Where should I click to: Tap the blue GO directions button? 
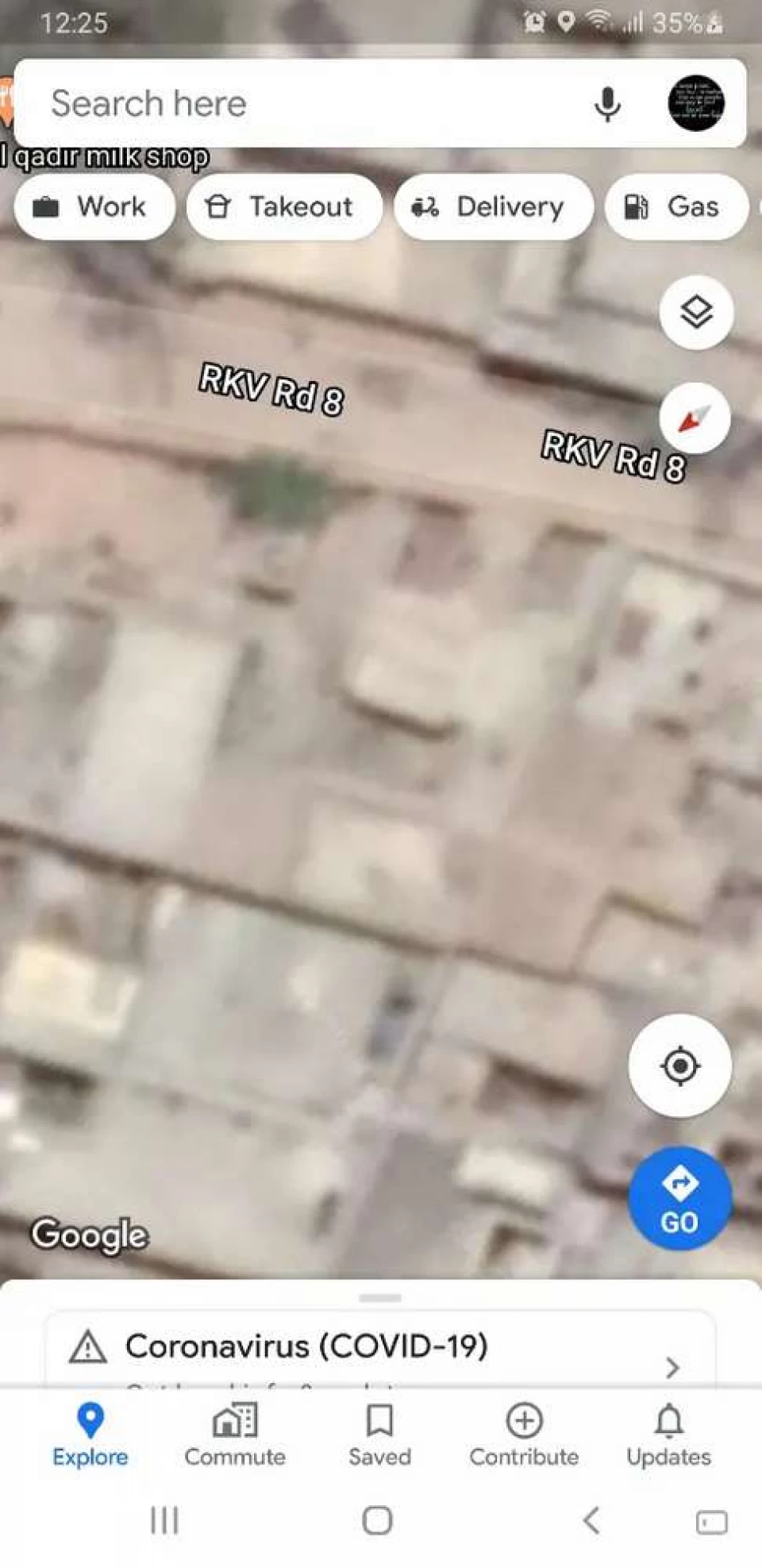680,1199
